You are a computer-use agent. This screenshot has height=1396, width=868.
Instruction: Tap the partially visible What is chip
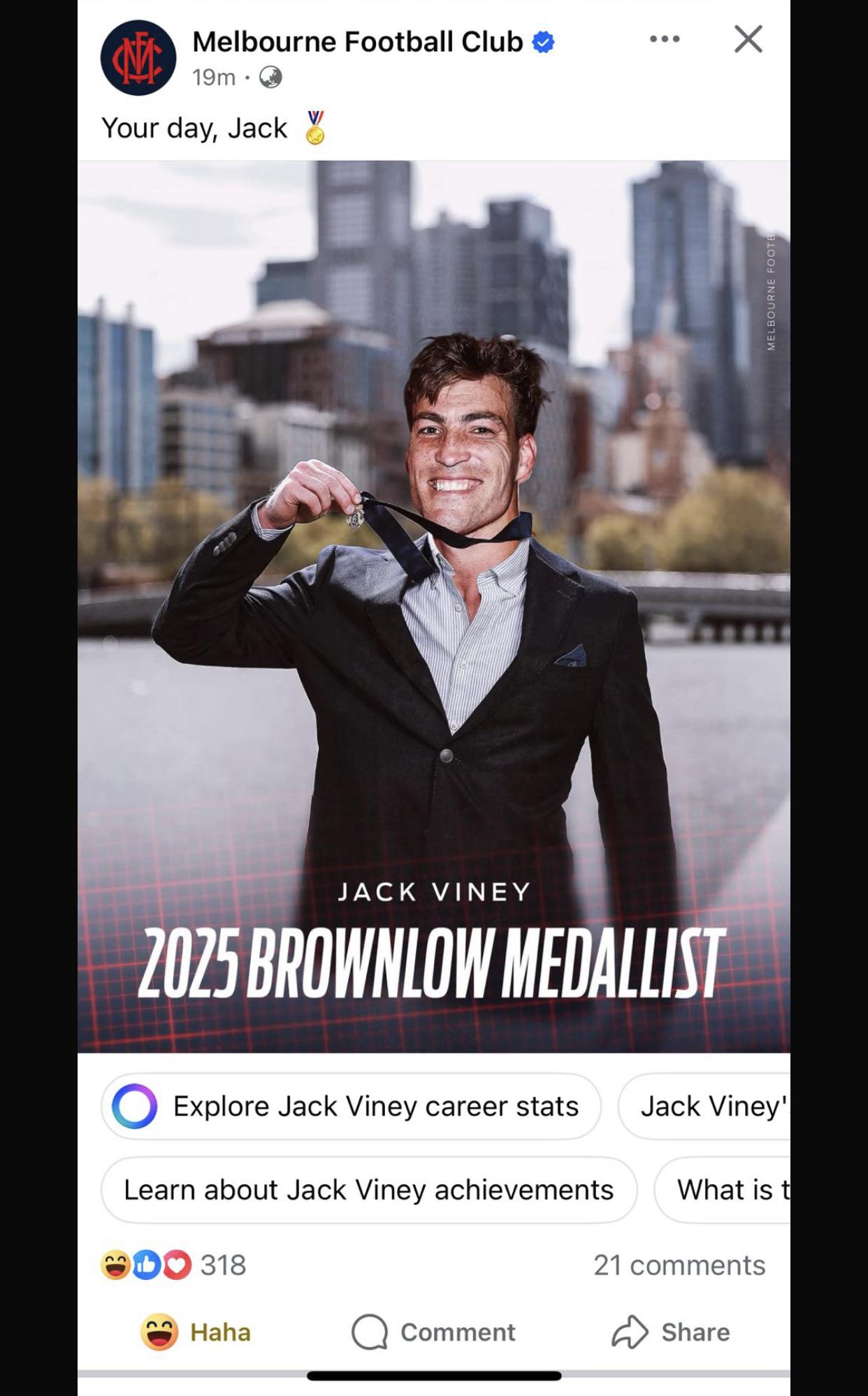tap(723, 1190)
